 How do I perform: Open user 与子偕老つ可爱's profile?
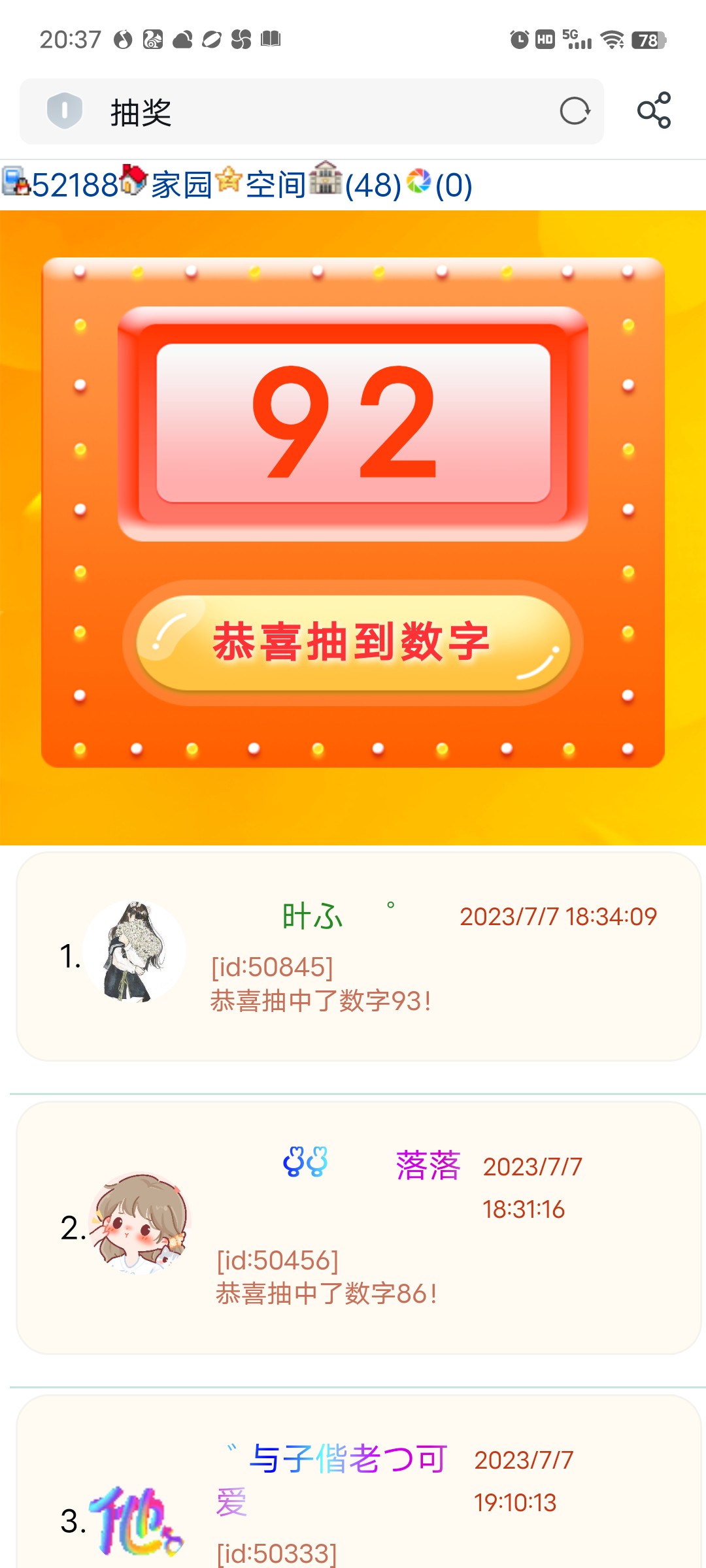pos(348,1459)
